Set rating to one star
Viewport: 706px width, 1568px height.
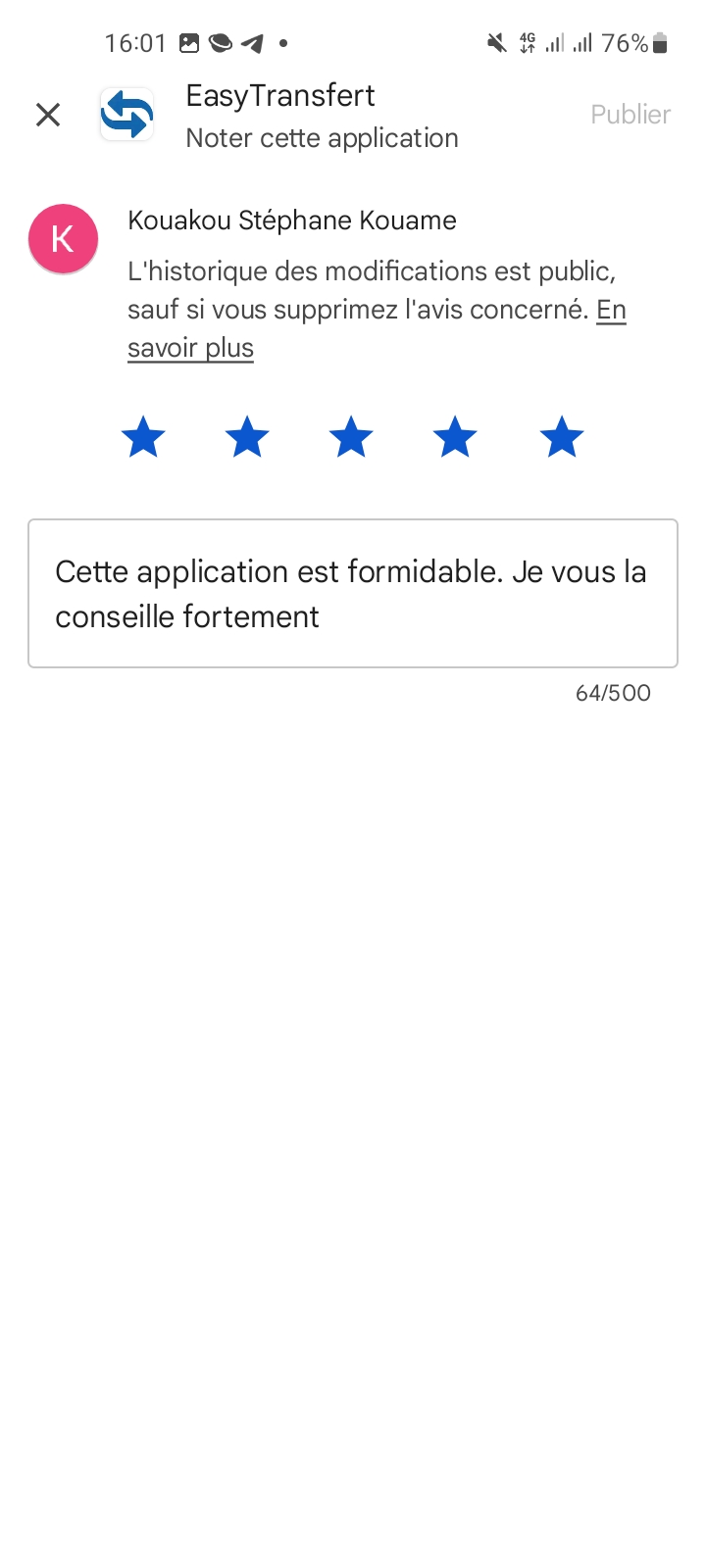pos(143,437)
